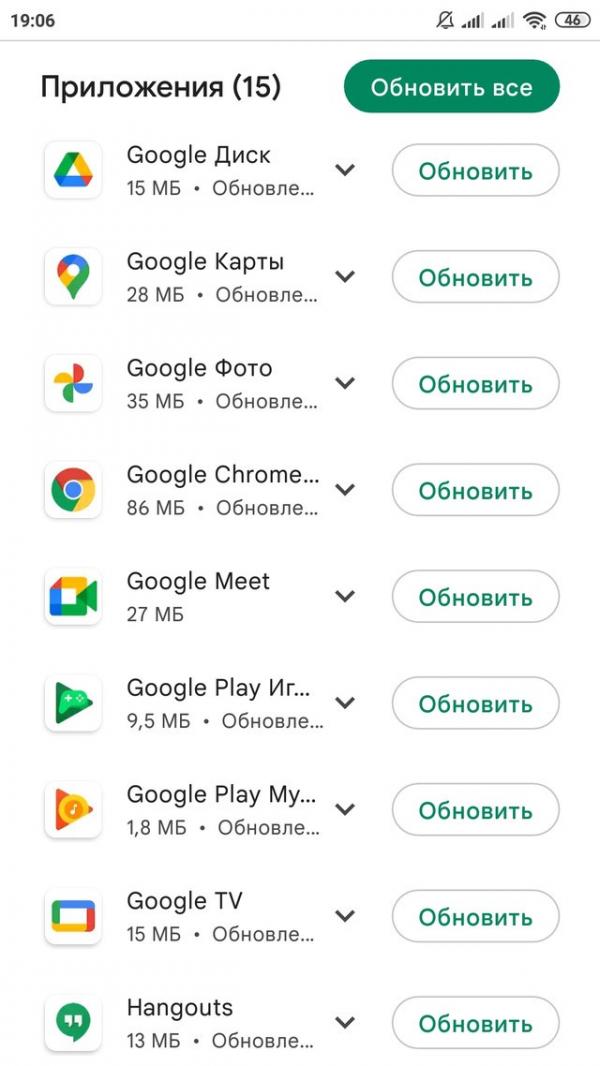The width and height of the screenshot is (600, 1066).
Task: Update Google Фото
Action: coord(475,384)
